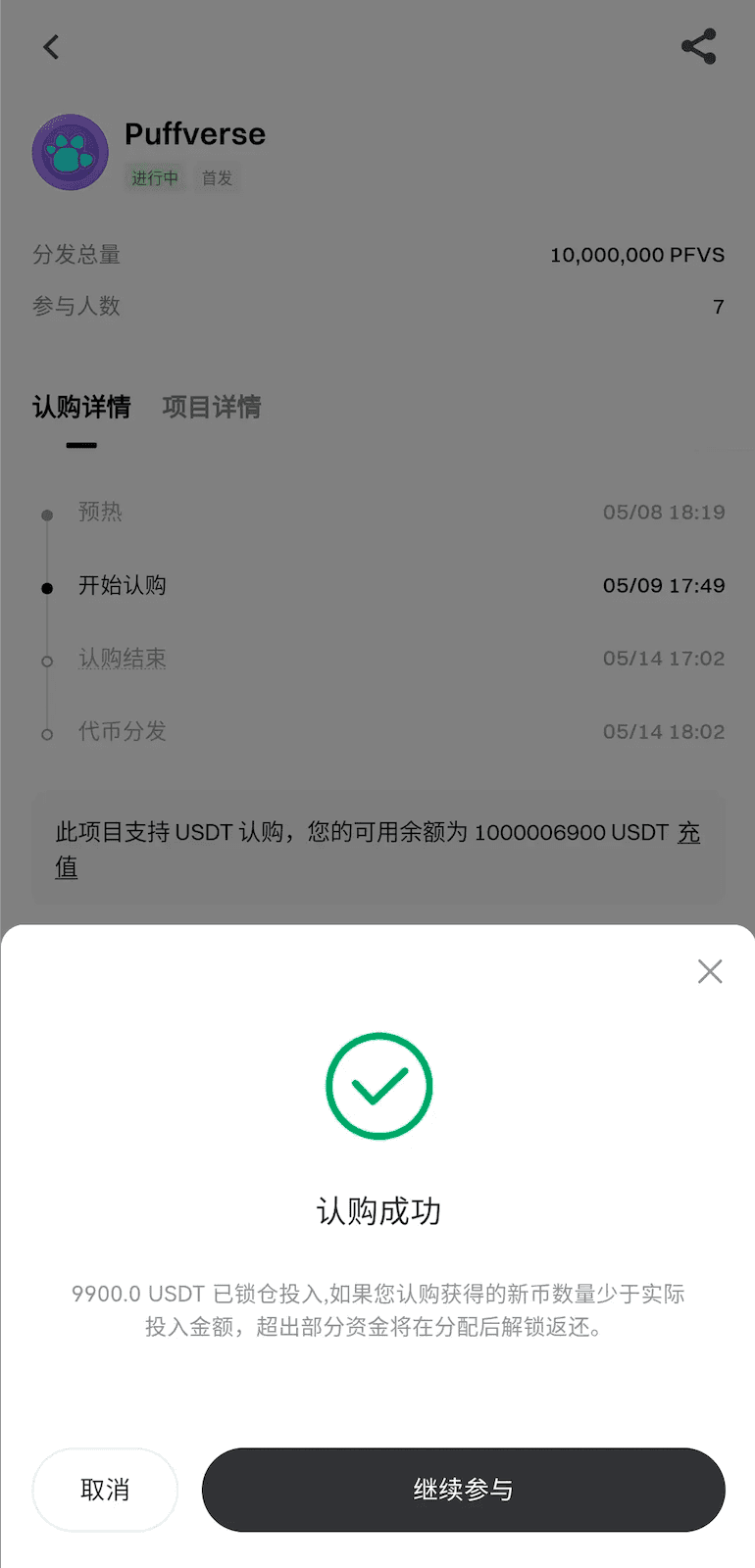This screenshot has height=1568, width=755.
Task: Go back with the top-left arrow
Action: point(51,47)
